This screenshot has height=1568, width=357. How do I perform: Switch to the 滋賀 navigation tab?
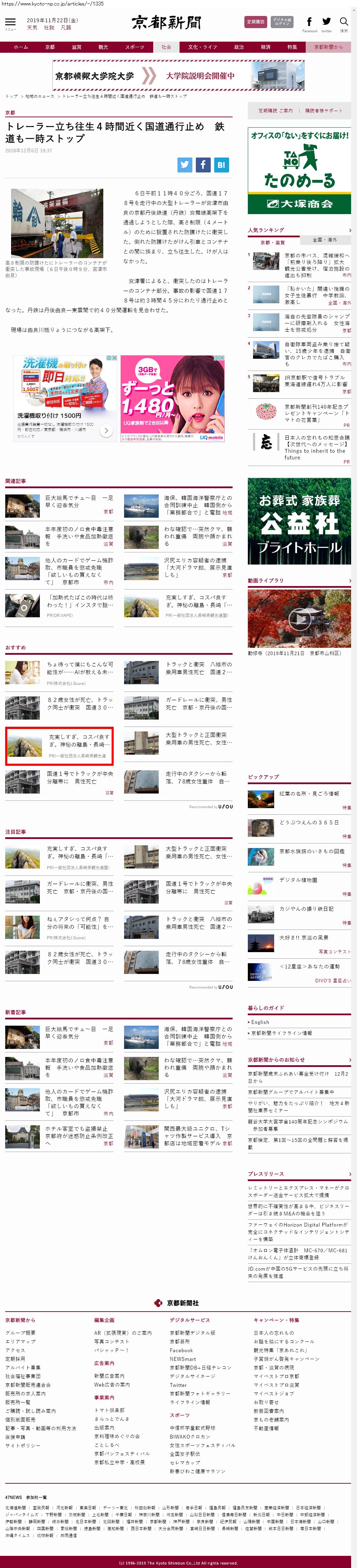(x=76, y=47)
